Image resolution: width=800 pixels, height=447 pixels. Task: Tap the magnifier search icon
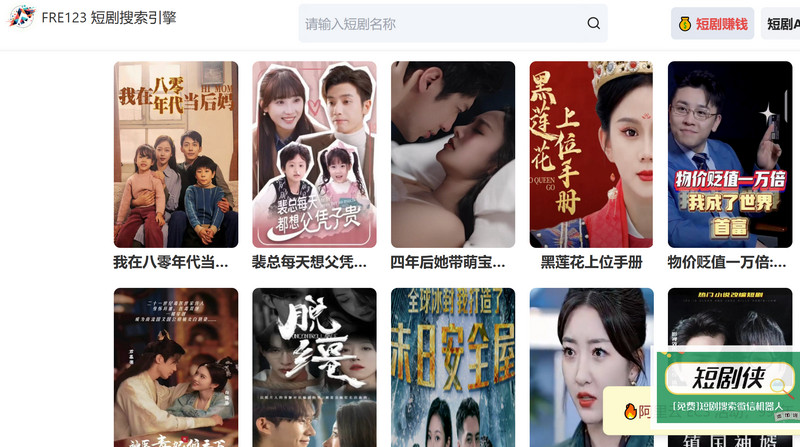click(x=594, y=24)
